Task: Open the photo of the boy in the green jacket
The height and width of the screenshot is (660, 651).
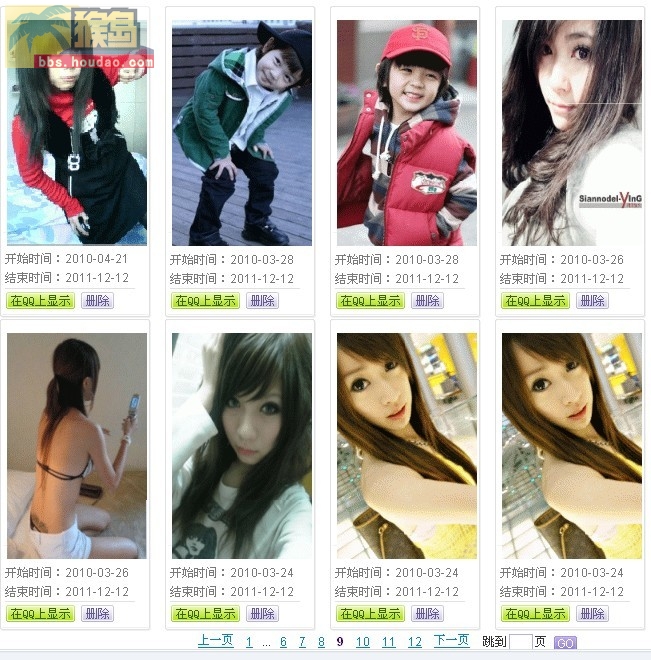Action: pyautogui.click(x=241, y=132)
